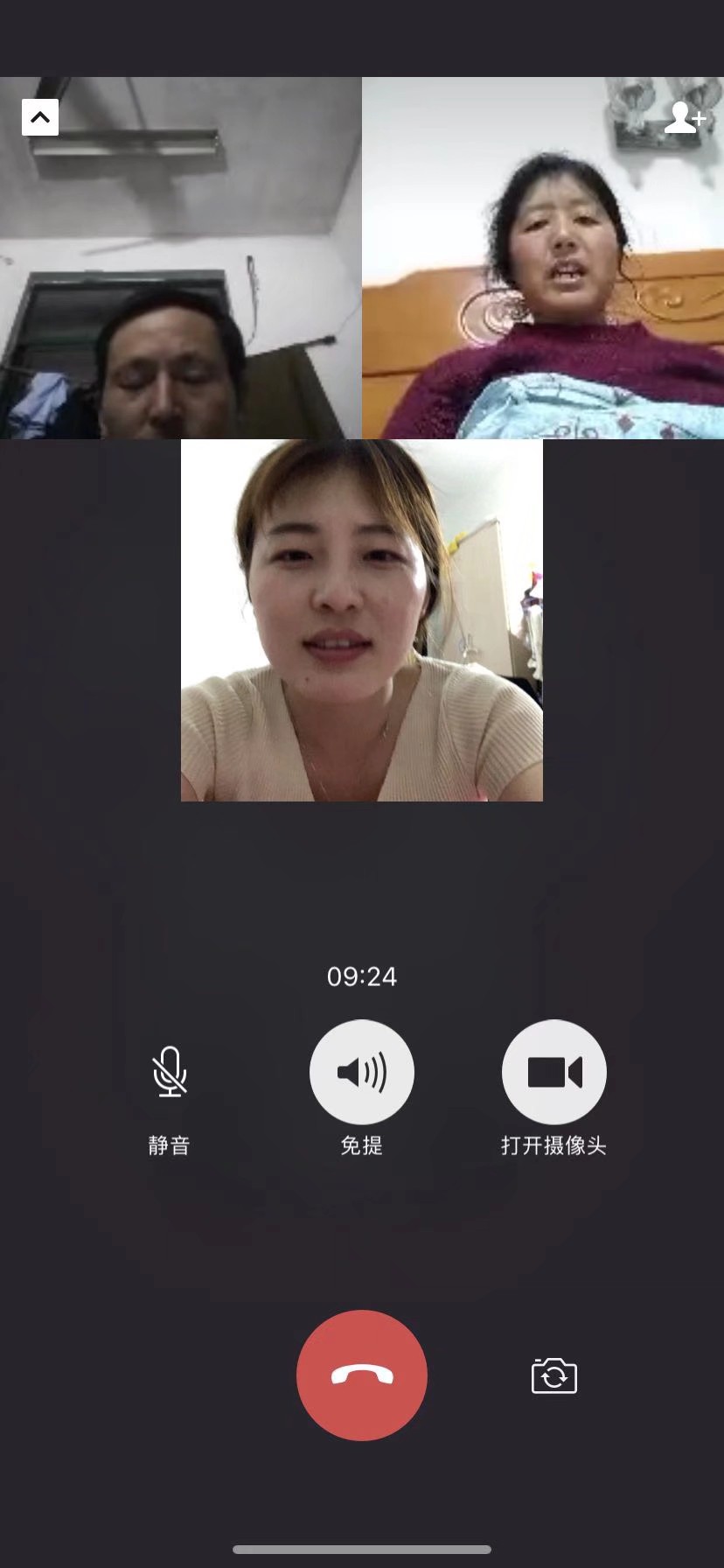Enlarge the video of woman in beige top
Image resolution: width=724 pixels, height=1568 pixels.
361,619
